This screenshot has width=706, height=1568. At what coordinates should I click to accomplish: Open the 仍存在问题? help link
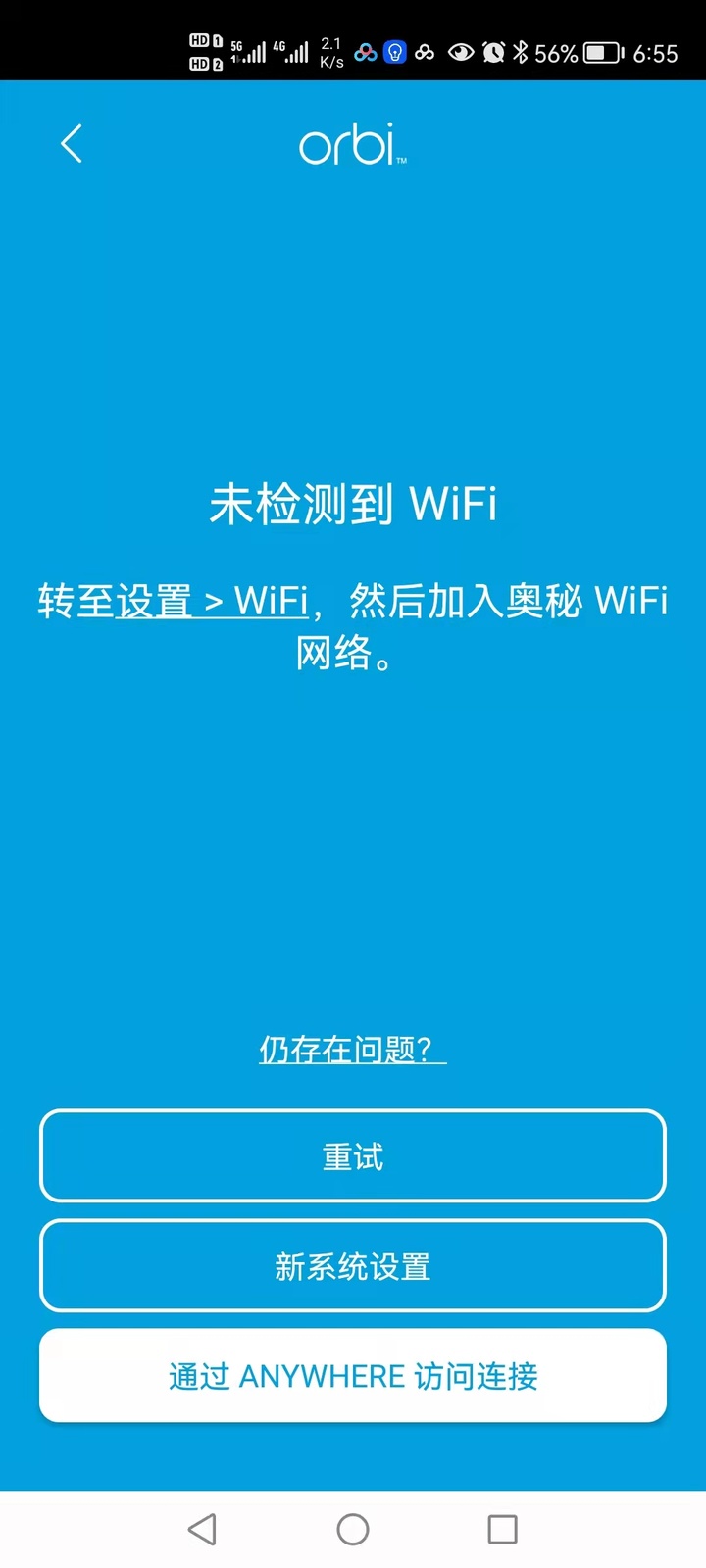tap(353, 1049)
